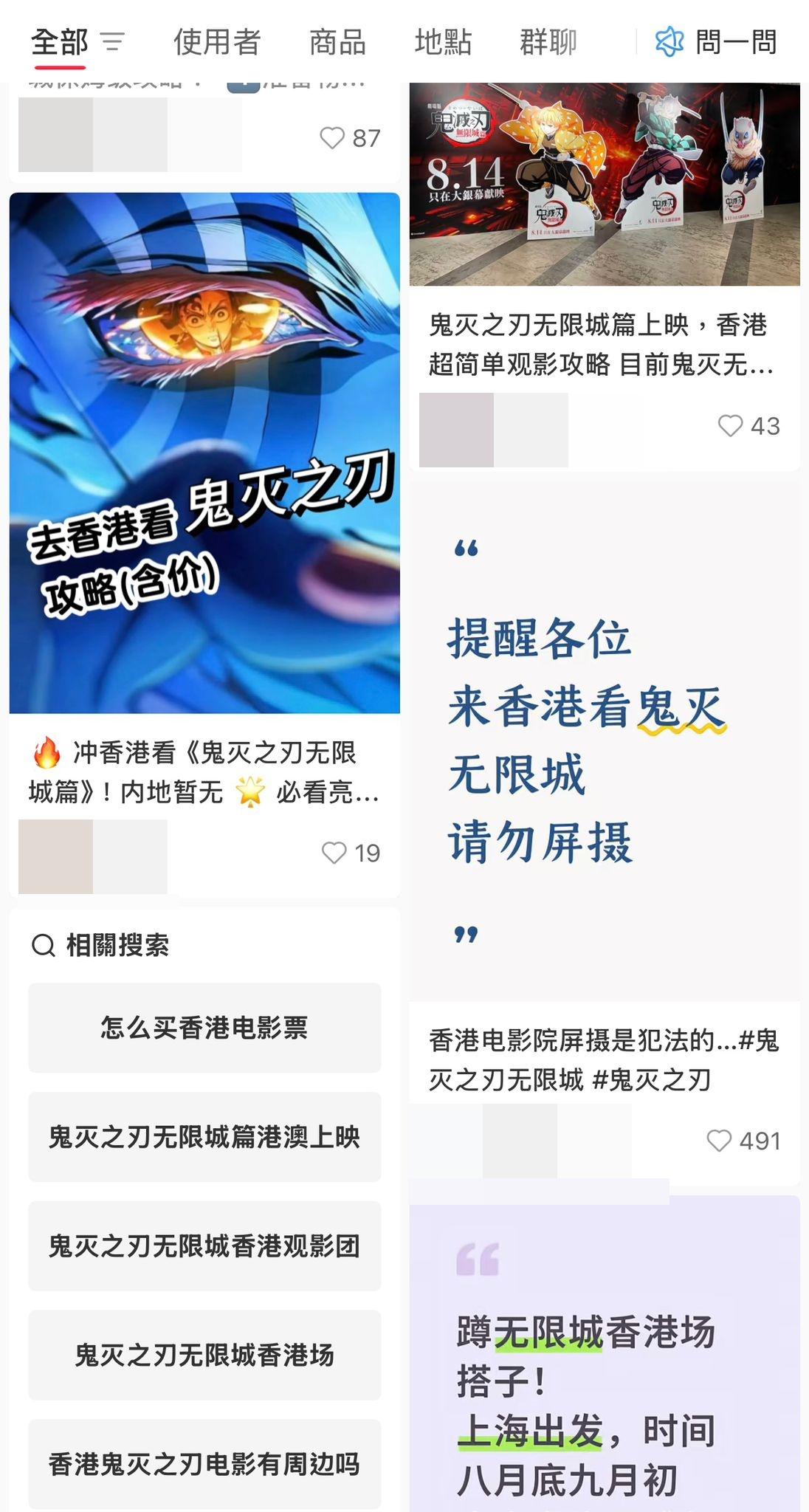
Task: Click the magnifier icon next to 相關搜索
Action: [x=44, y=945]
